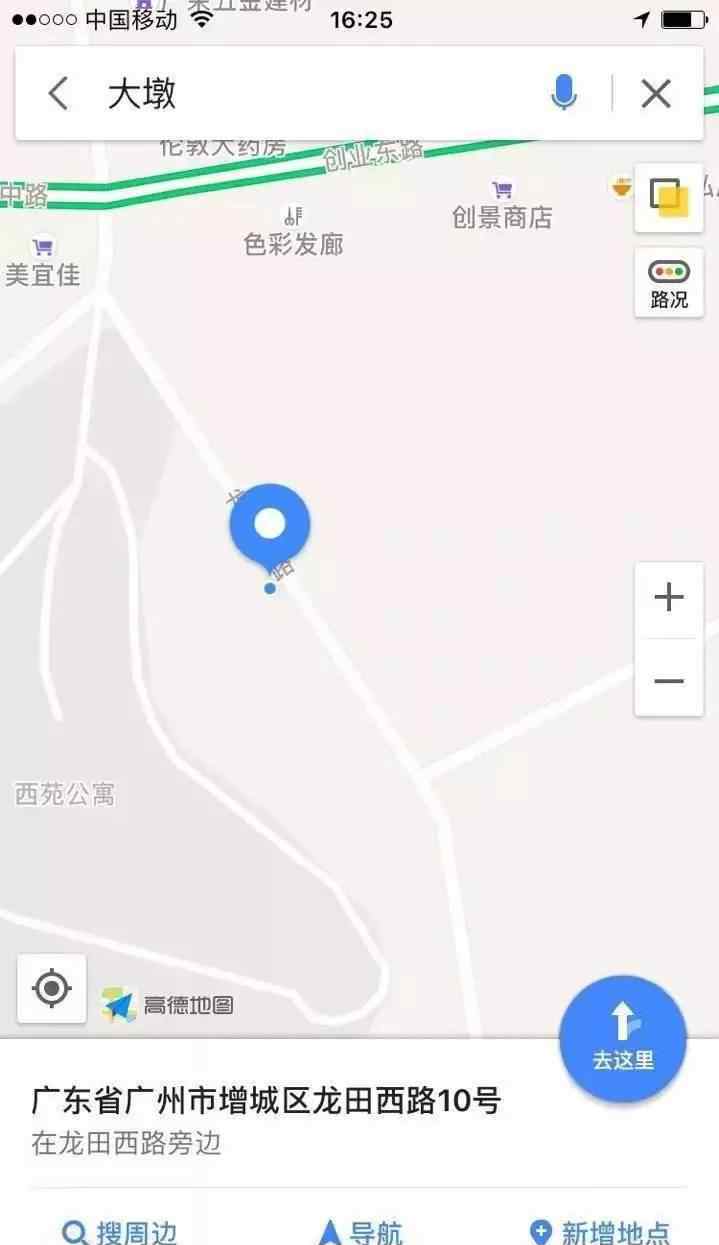Open the map layers selector
The width and height of the screenshot is (719, 1245).
[x=669, y=198]
